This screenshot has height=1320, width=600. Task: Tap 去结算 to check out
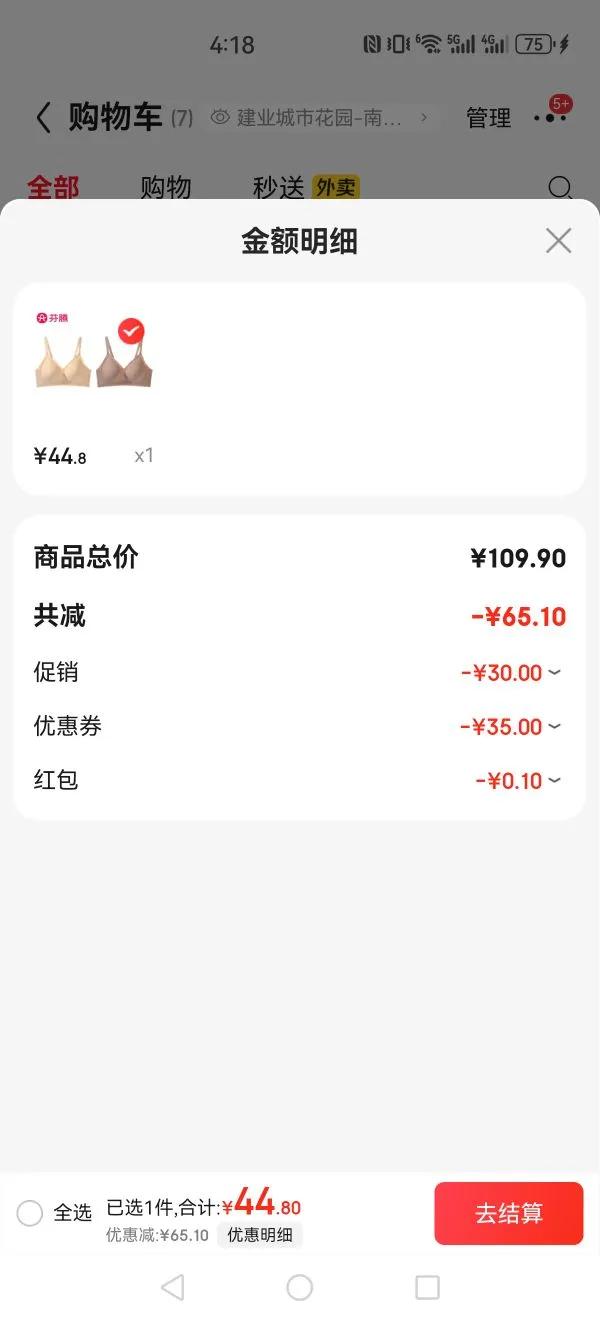coord(508,1213)
